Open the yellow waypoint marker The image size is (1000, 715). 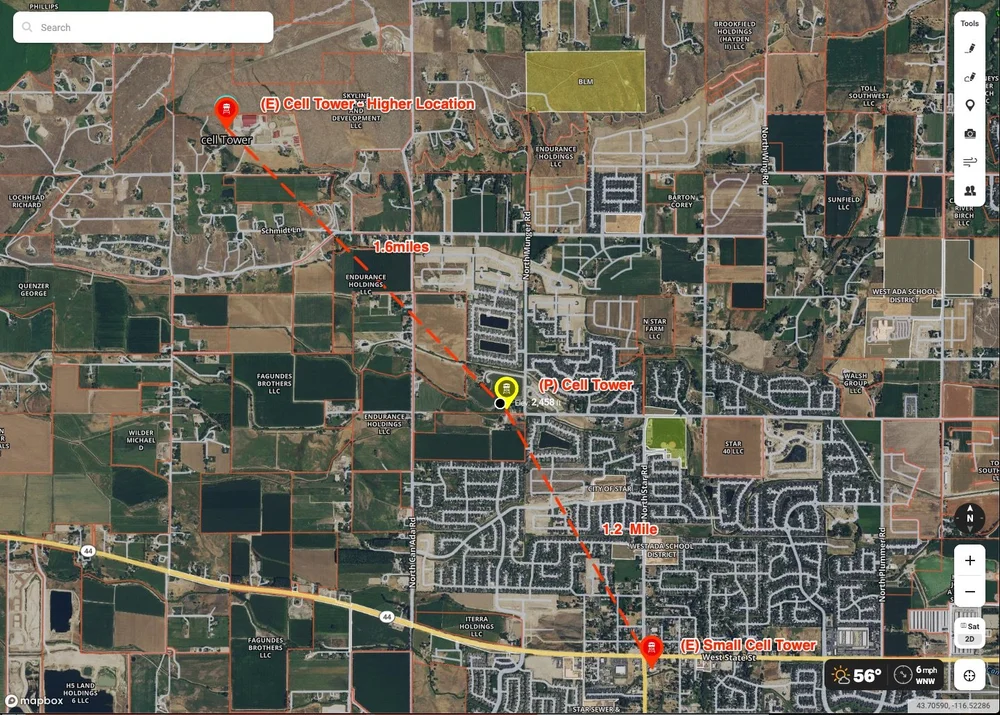pos(507,389)
